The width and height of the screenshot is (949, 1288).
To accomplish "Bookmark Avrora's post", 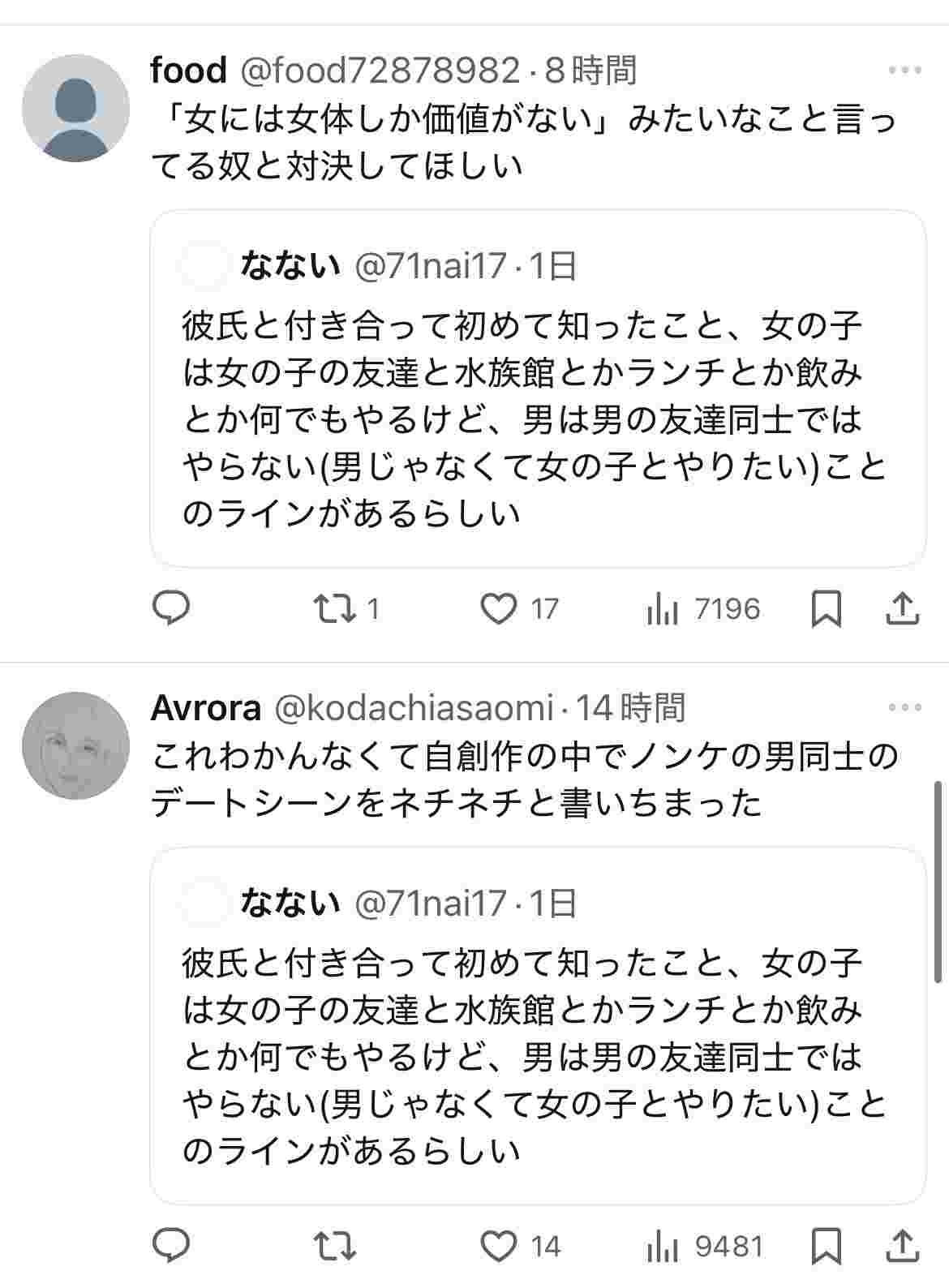I will [826, 1246].
